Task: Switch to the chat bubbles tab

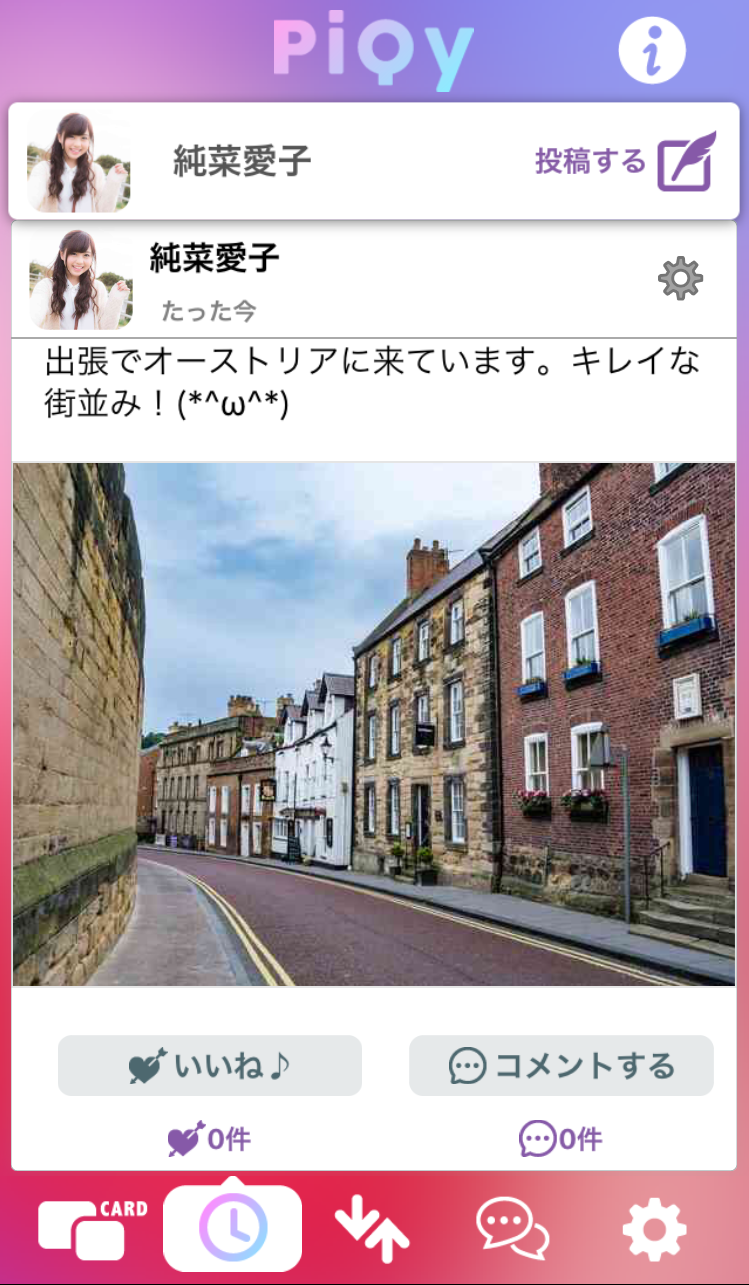Action: (x=512, y=1229)
